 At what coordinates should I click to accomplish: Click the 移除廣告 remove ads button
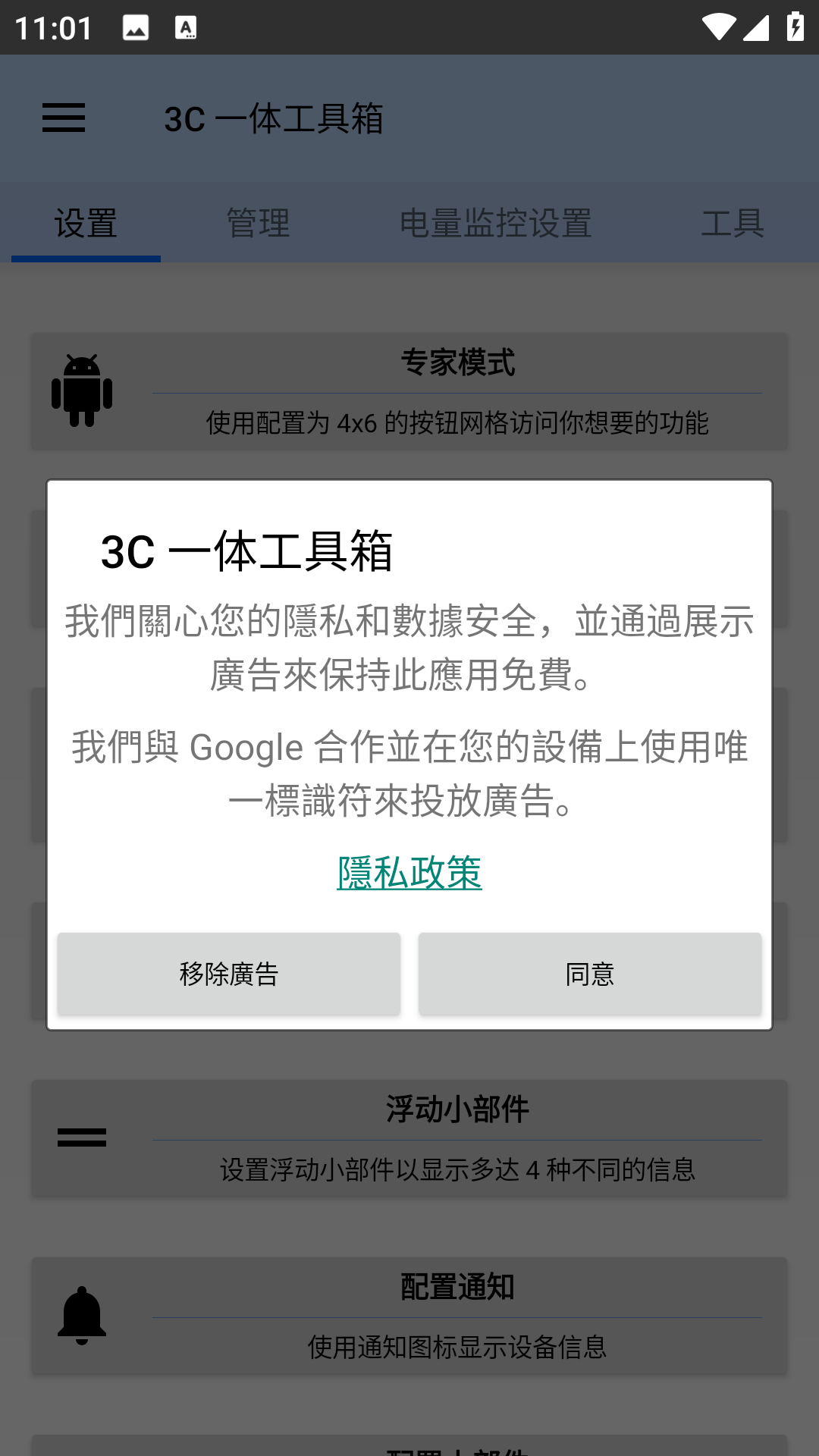(228, 974)
